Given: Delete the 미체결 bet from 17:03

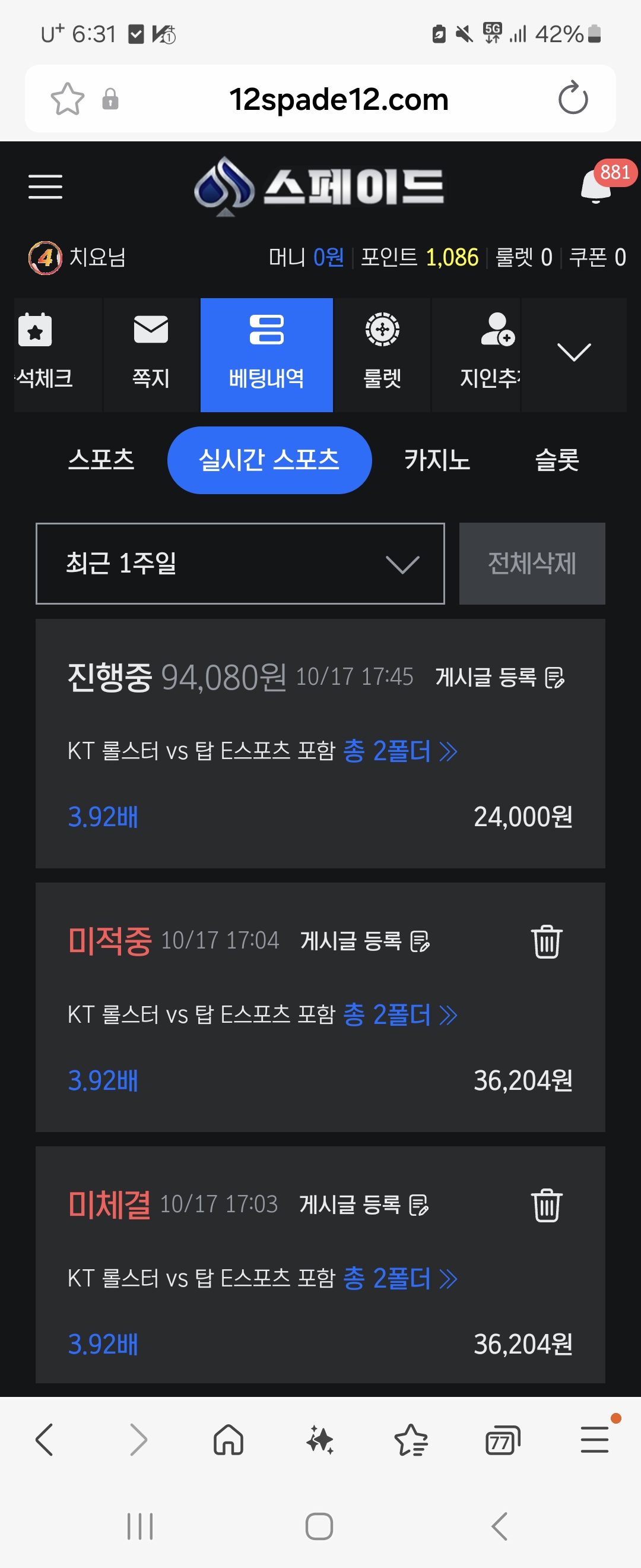Looking at the screenshot, I should [x=546, y=1205].
